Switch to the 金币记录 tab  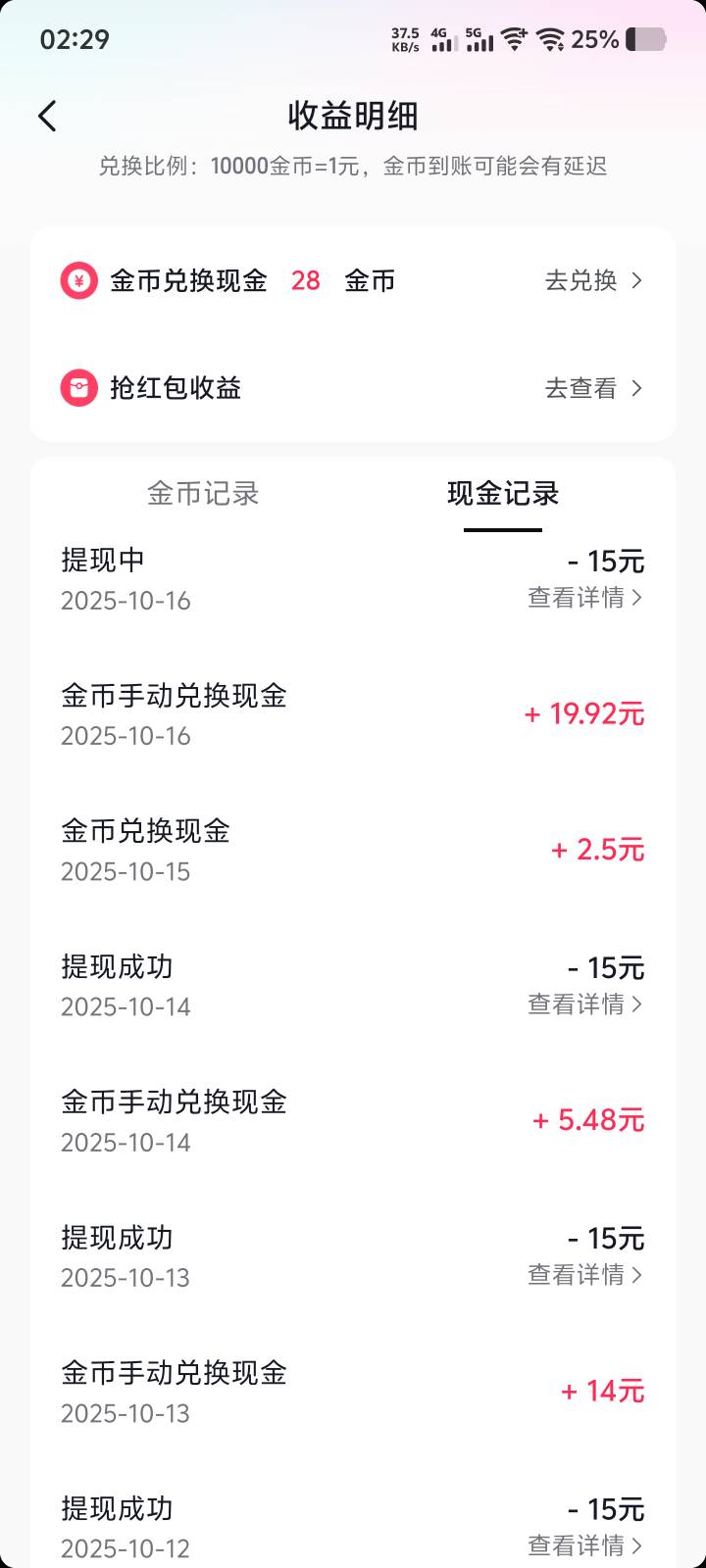[x=203, y=494]
